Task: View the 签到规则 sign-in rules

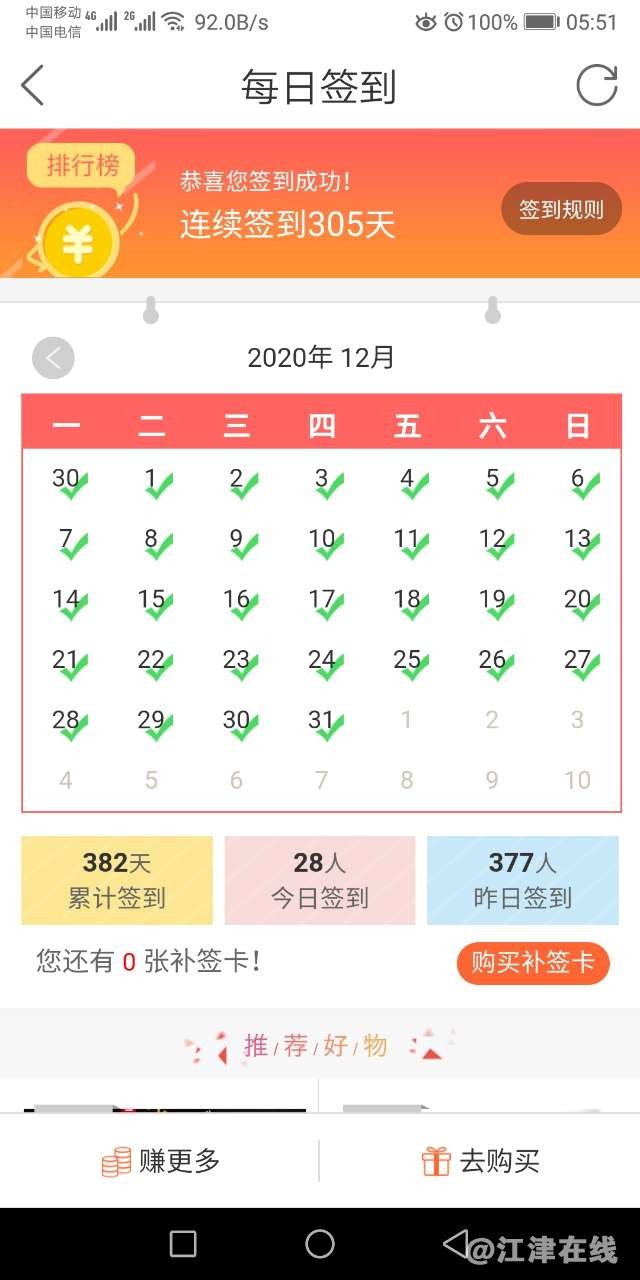Action: [x=561, y=210]
